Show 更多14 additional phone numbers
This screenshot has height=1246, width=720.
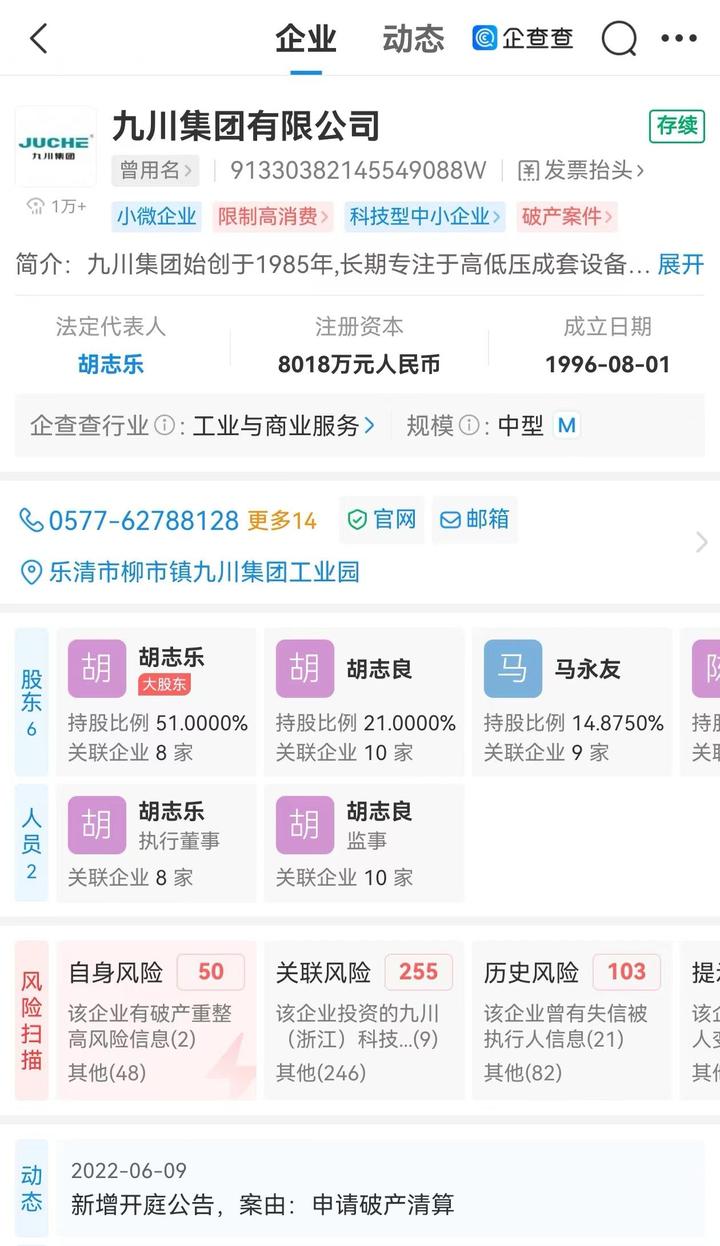pyautogui.click(x=282, y=521)
